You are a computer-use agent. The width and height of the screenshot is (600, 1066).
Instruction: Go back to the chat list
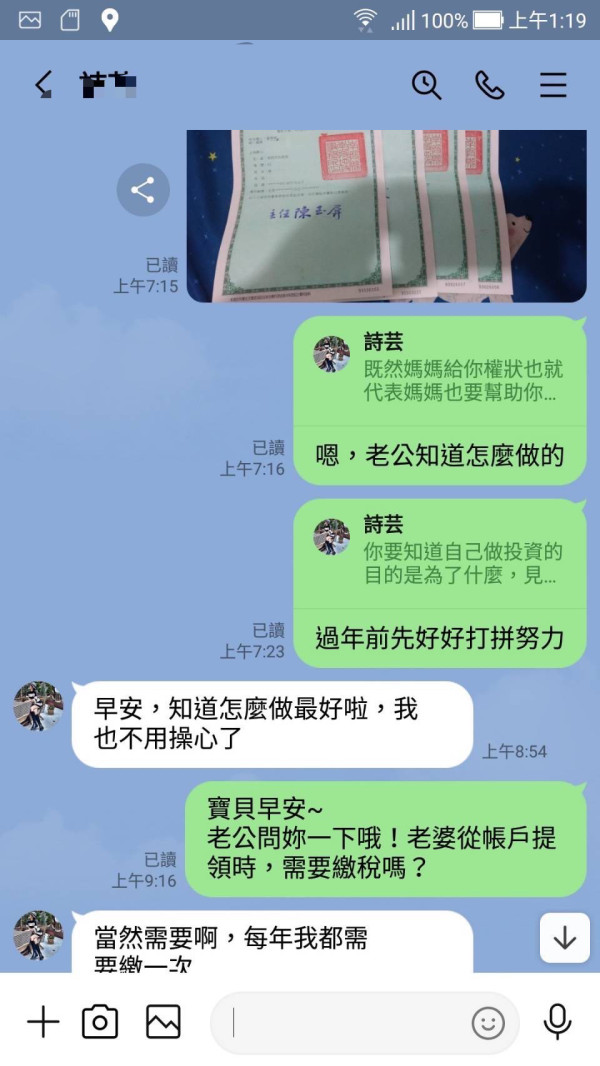pos(44,86)
